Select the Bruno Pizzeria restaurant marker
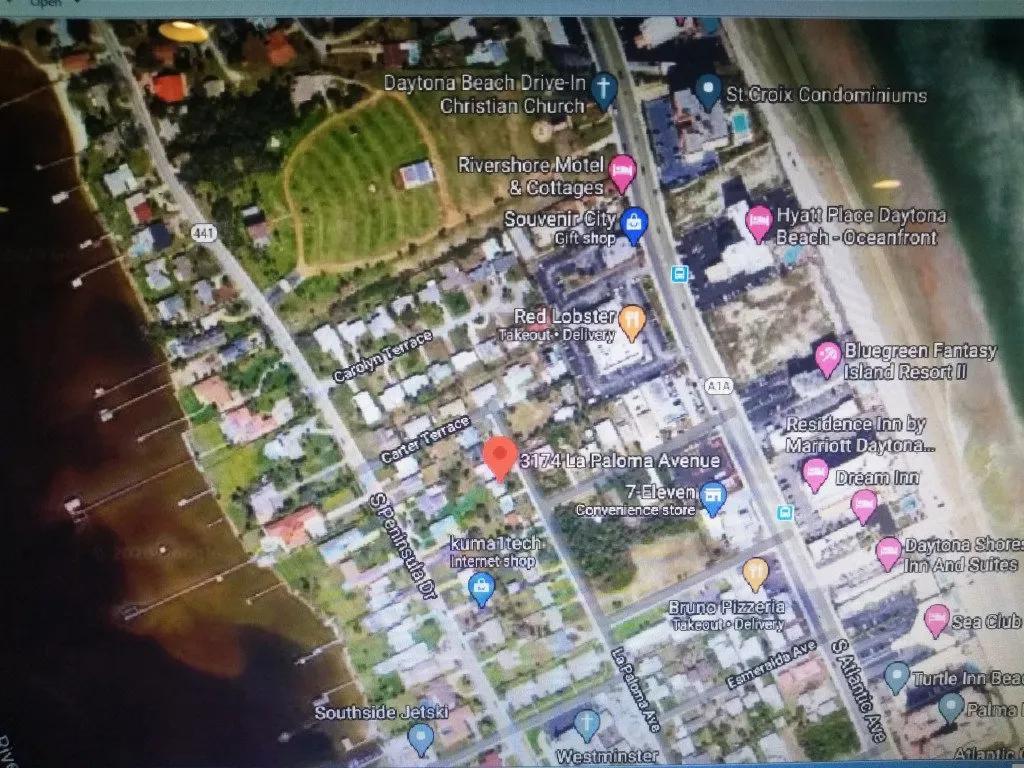1024x768 pixels. pyautogui.click(x=756, y=573)
